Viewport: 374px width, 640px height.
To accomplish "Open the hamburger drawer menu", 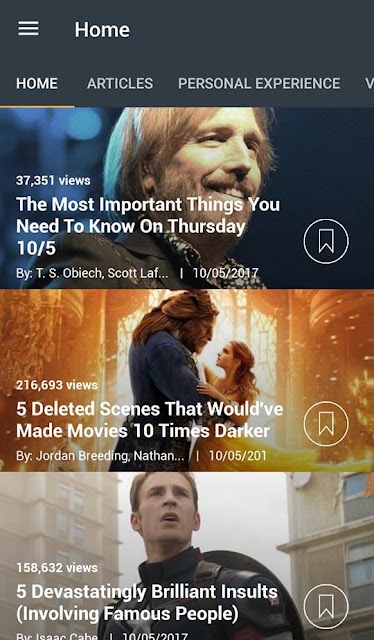I will [29, 29].
